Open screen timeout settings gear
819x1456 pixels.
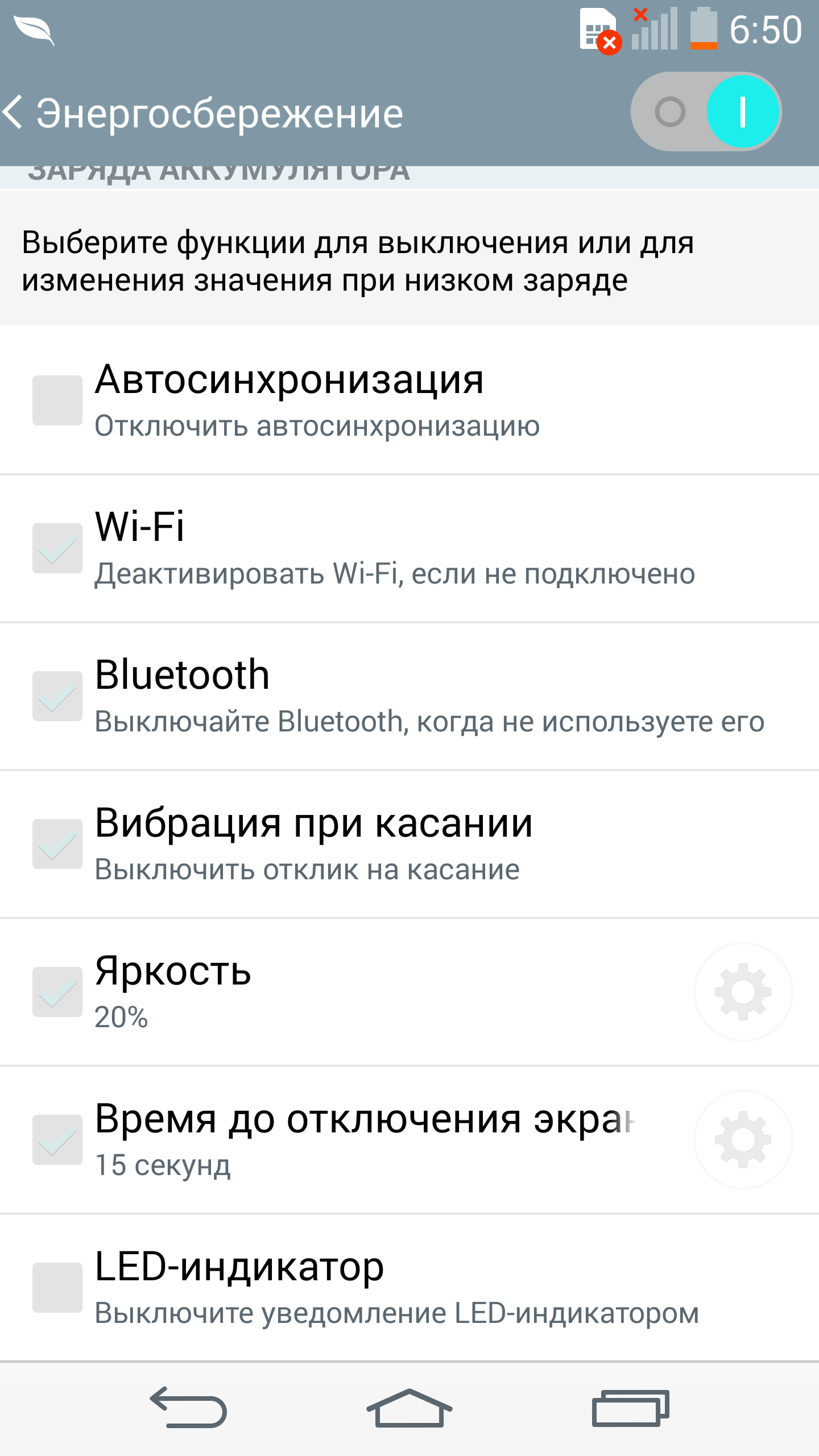[x=743, y=1140]
